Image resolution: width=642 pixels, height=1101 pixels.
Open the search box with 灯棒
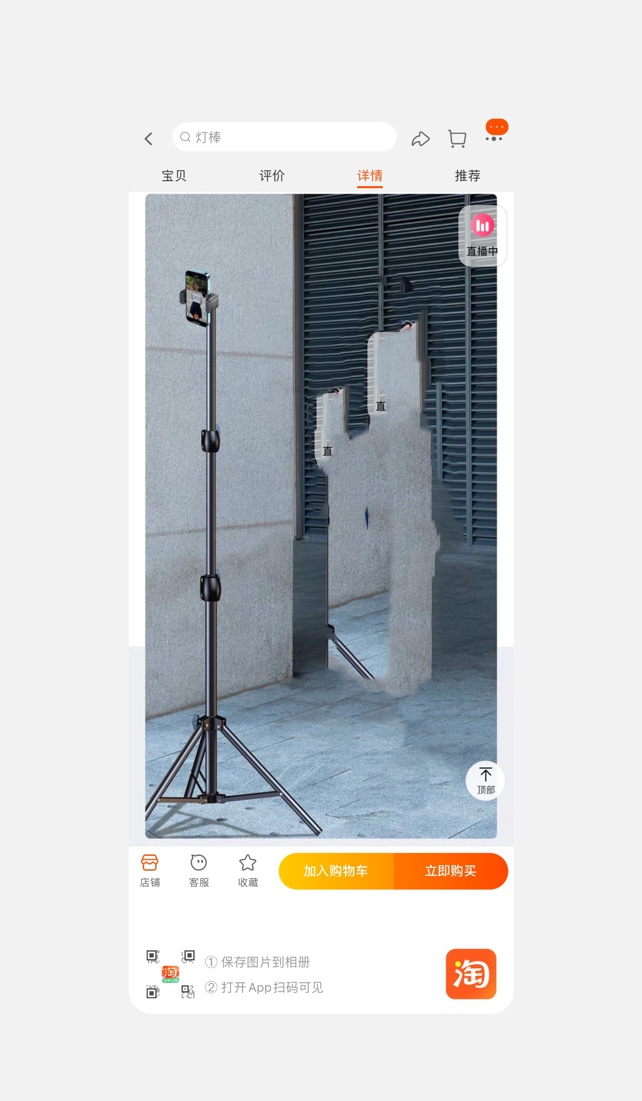tap(284, 137)
